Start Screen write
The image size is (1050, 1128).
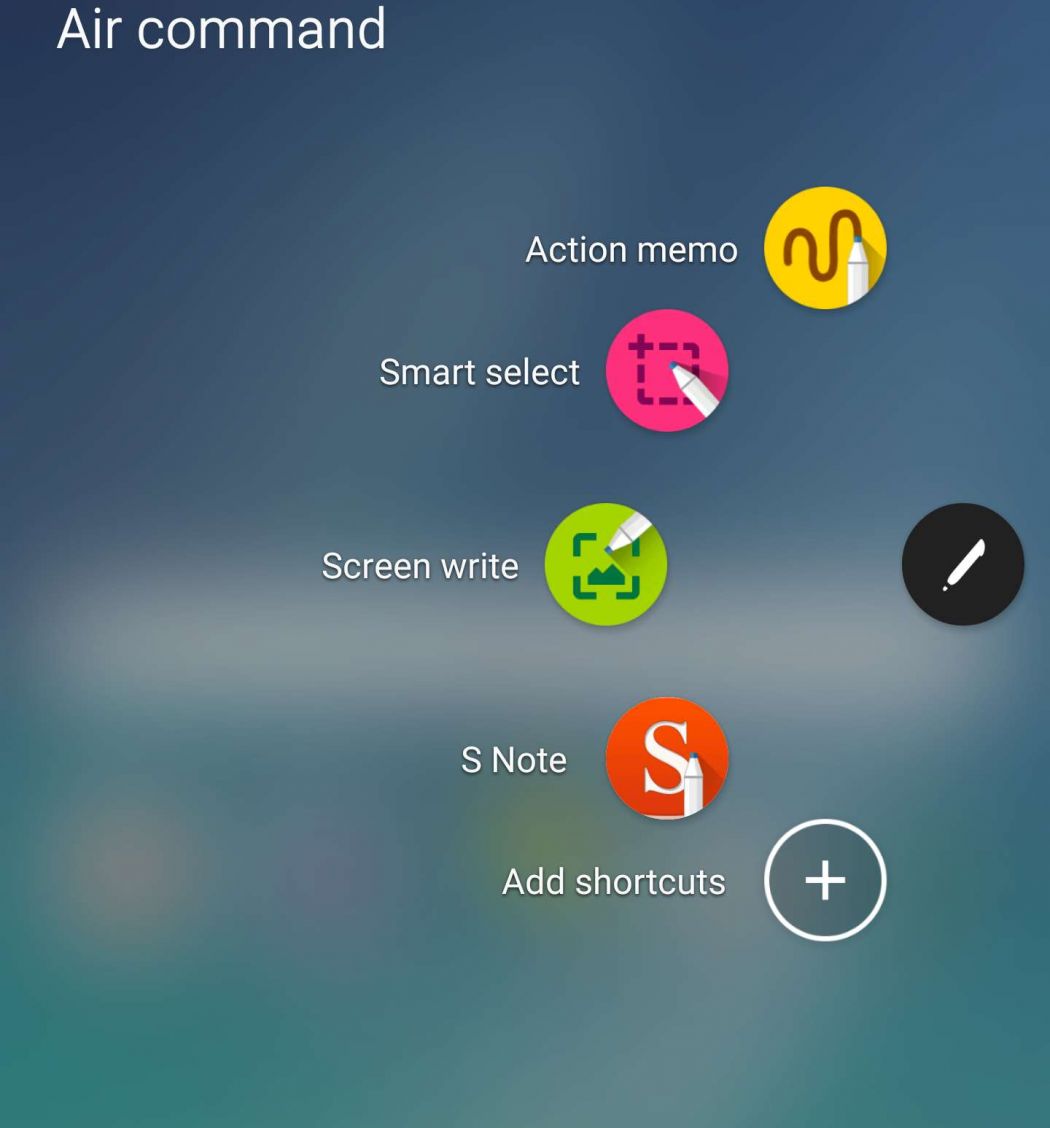click(x=605, y=565)
